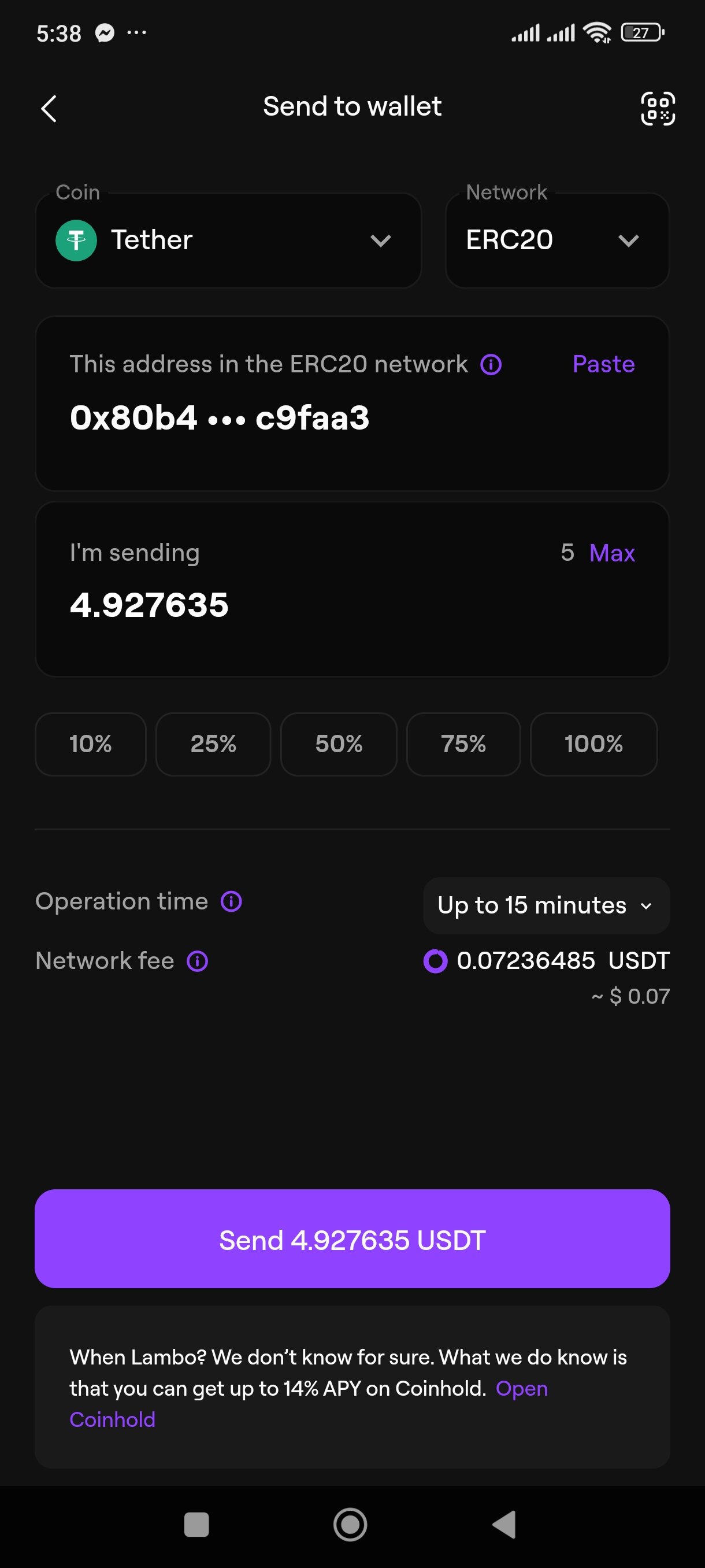Show Network fee information

(197, 961)
